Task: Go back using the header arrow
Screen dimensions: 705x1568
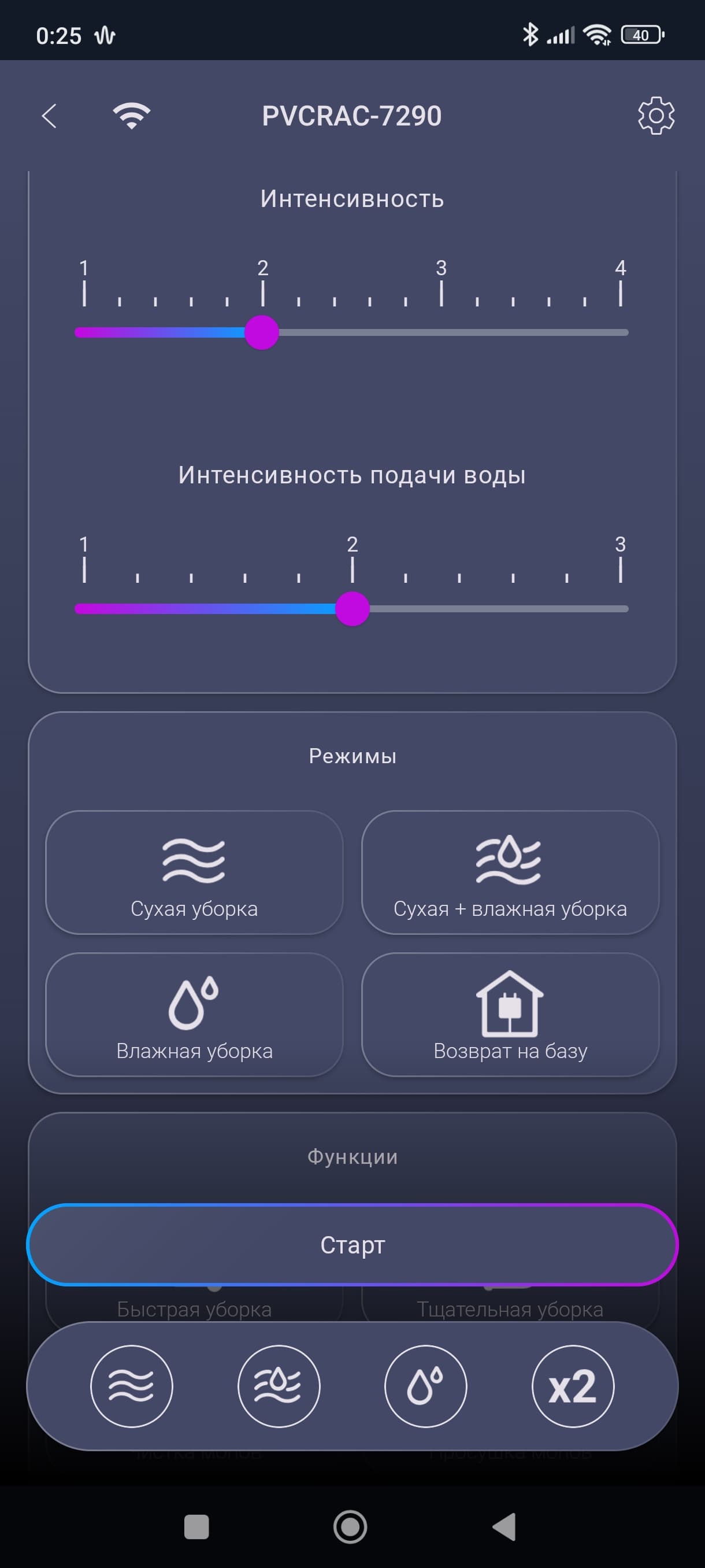Action: coord(49,116)
